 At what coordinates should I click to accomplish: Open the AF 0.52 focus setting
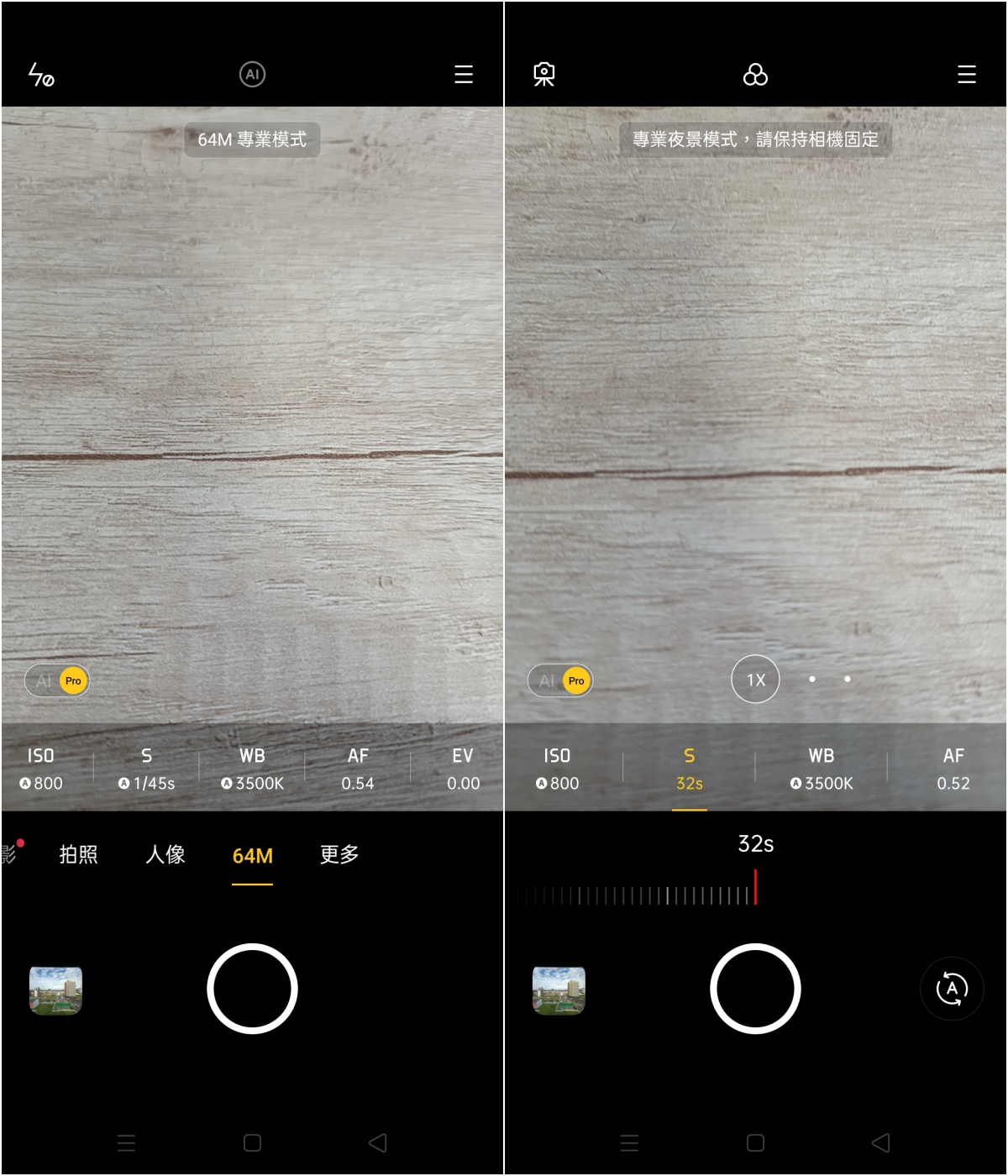pos(953,769)
